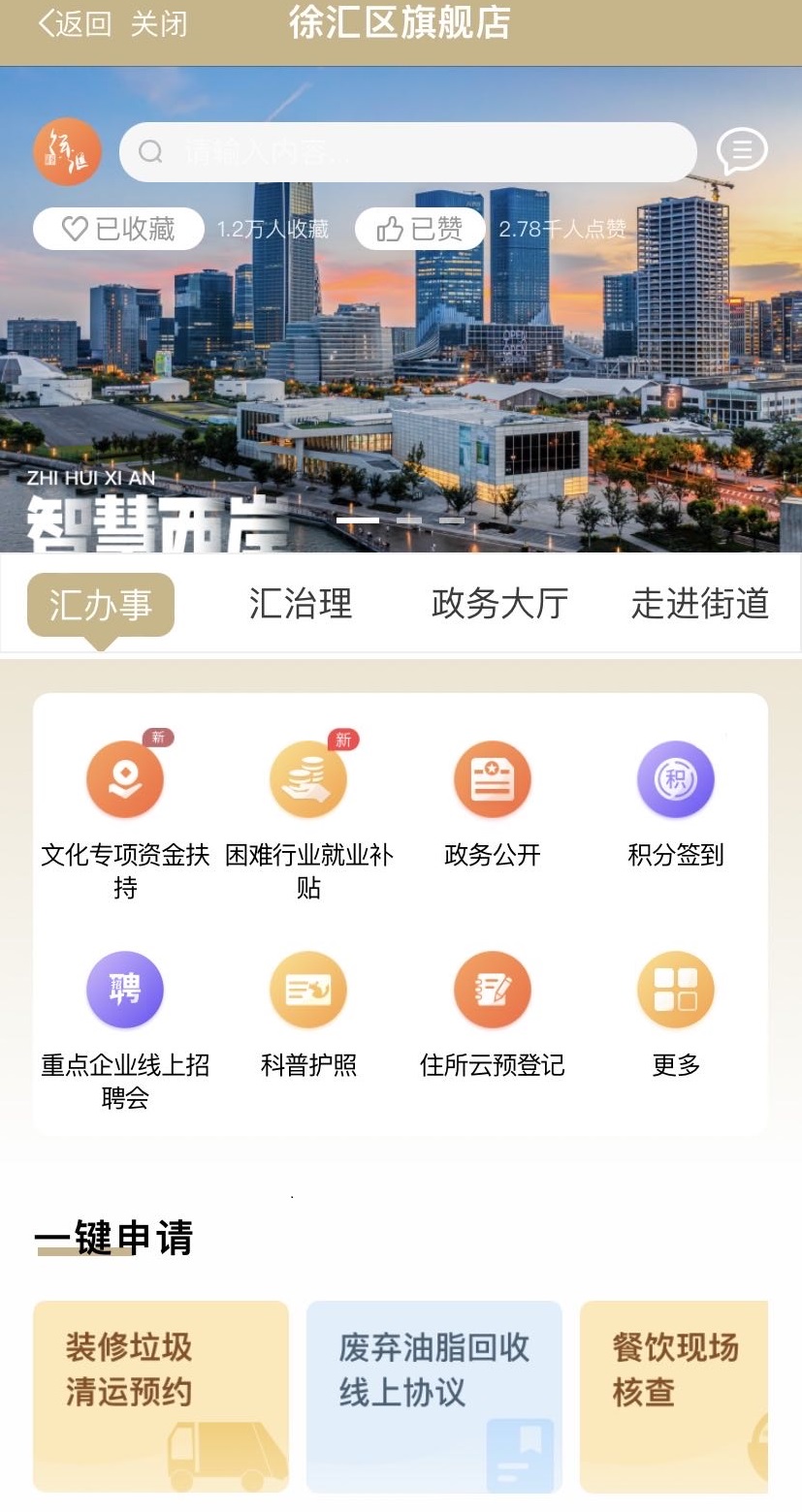Open the 装修垃圾清运预约 card

tap(161, 1396)
